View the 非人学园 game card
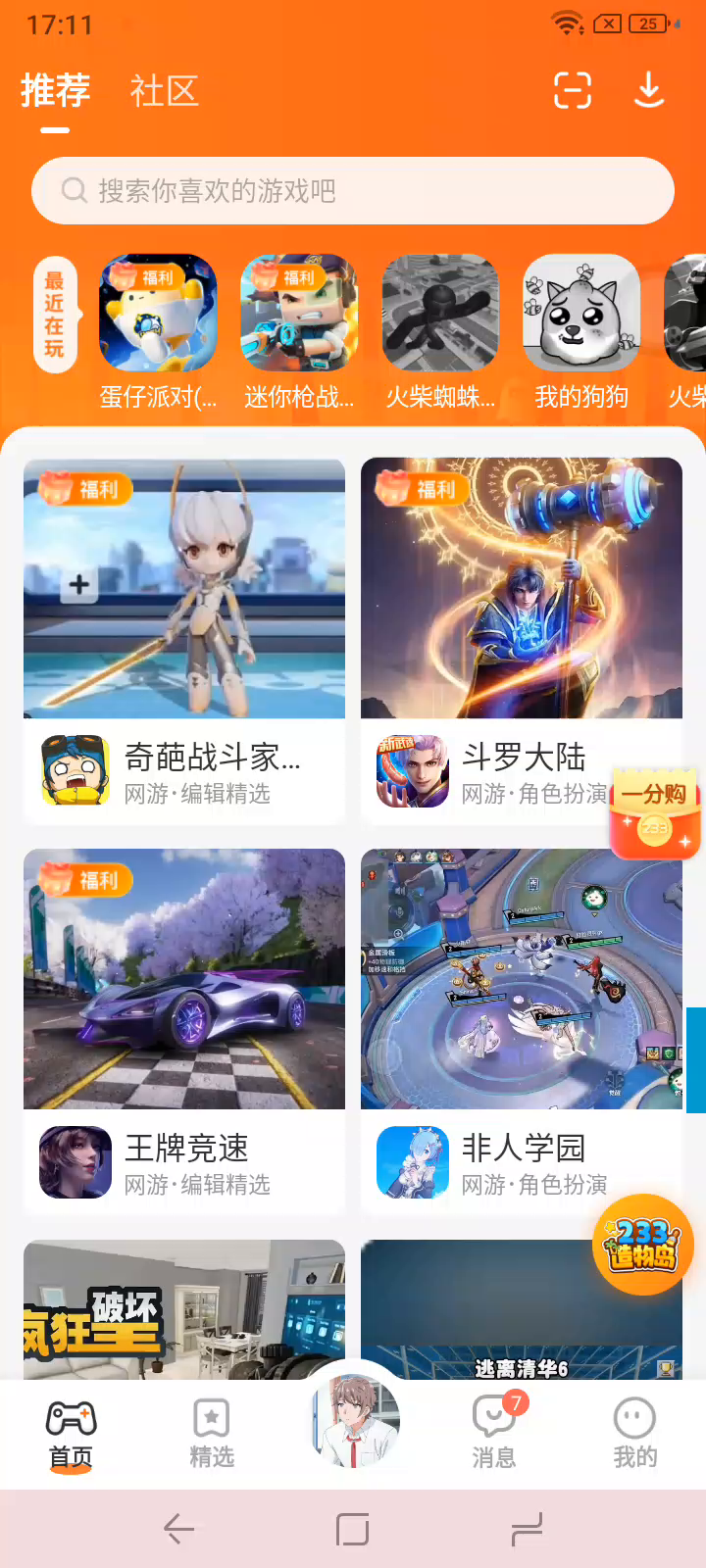This screenshot has width=706, height=1568. (x=522, y=1031)
